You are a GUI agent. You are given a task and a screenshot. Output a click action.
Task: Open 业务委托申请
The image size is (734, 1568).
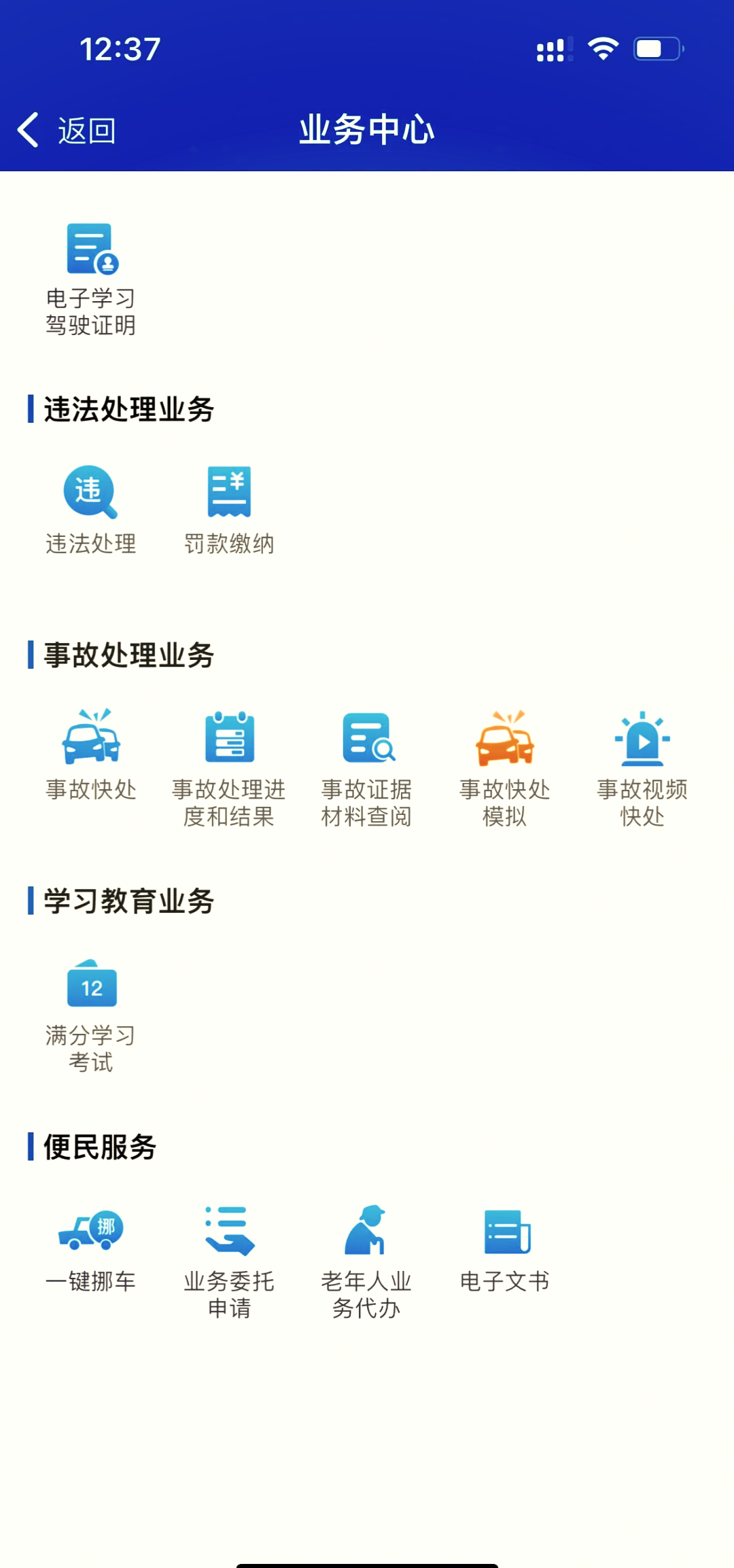pos(229,1262)
